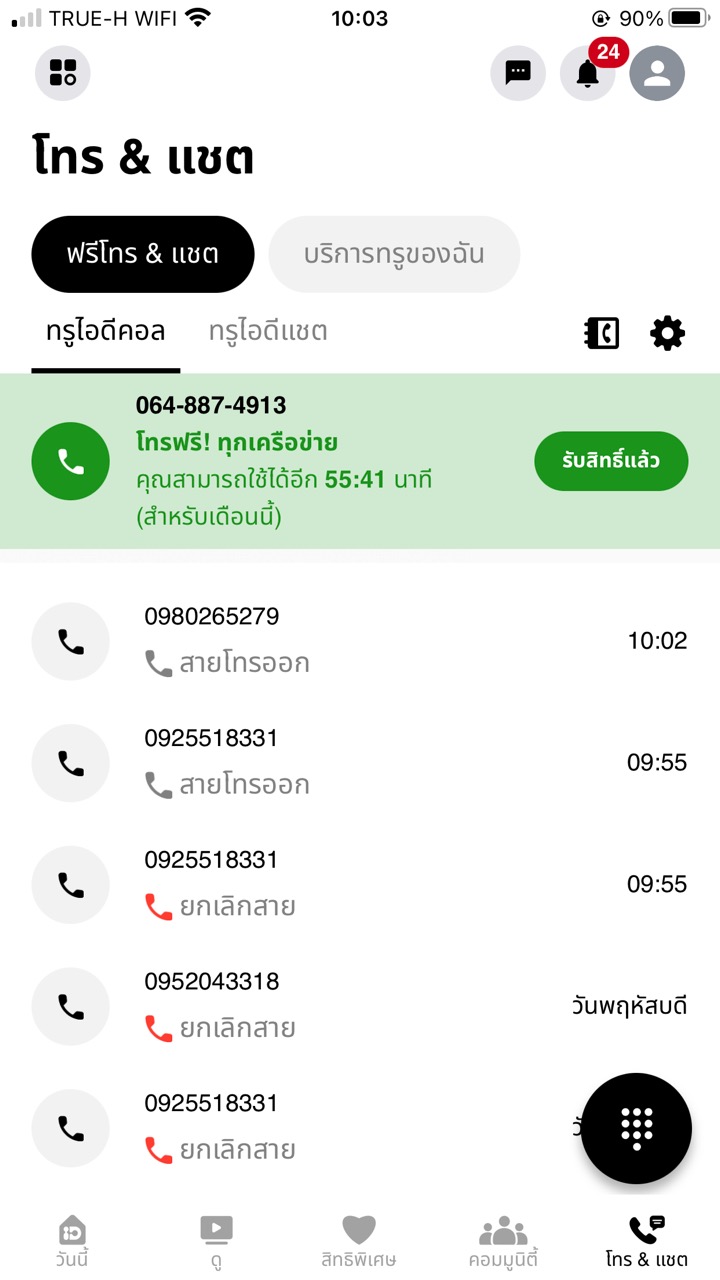Open the profile avatar

657,73
